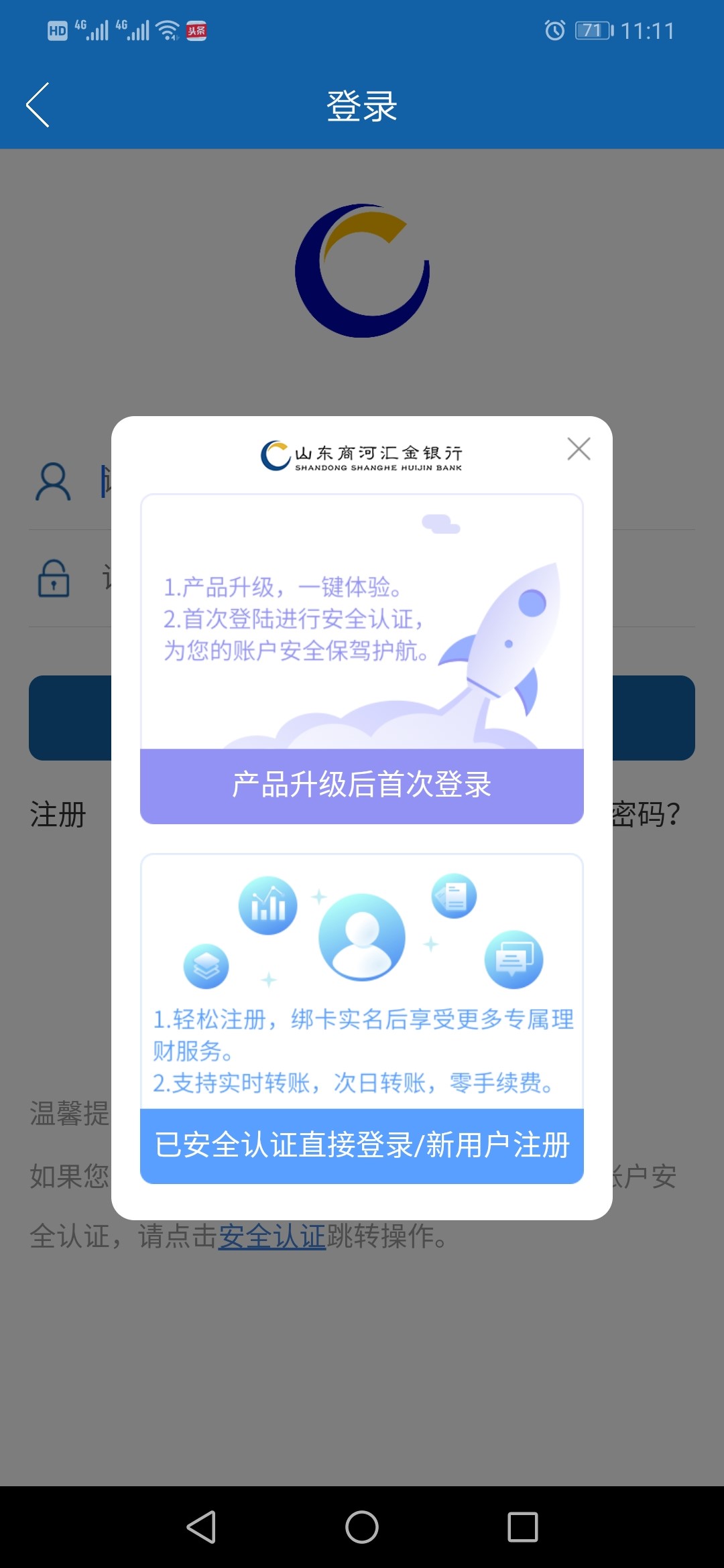Select 产品升级后首次登录 option
The width and height of the screenshot is (724, 1568).
[362, 785]
